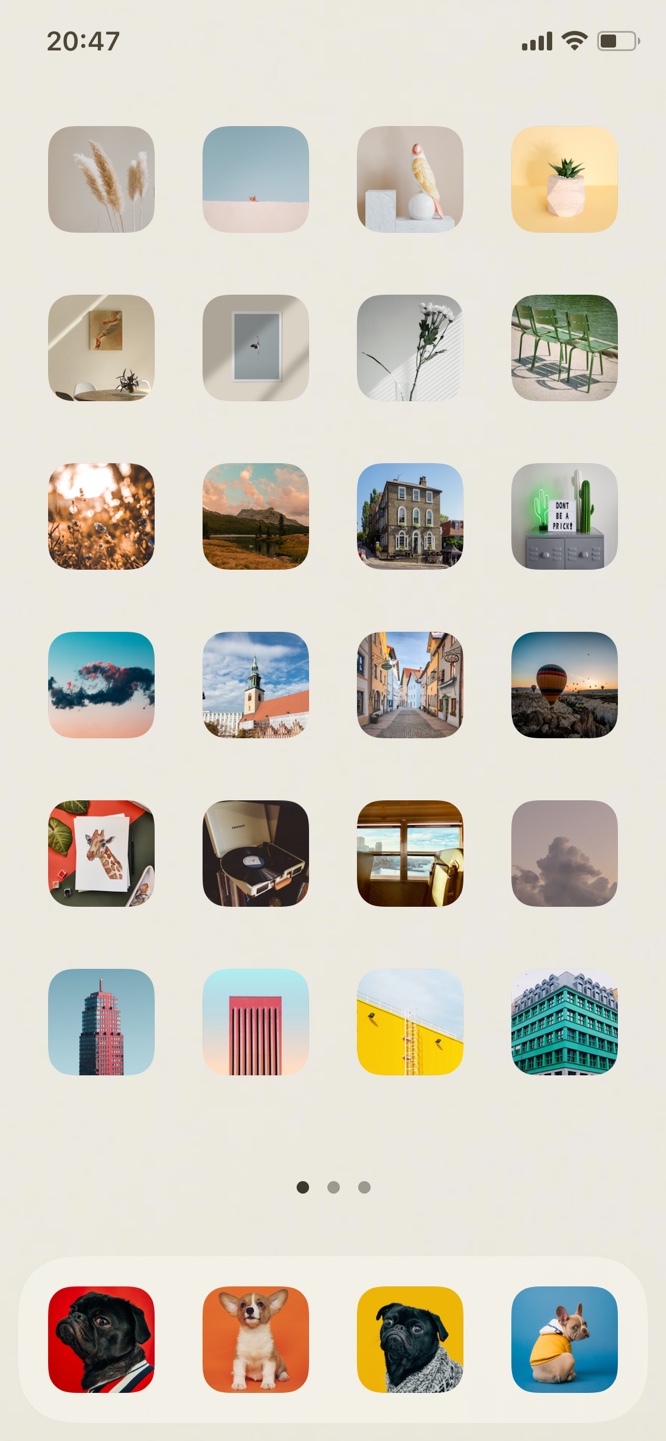Launch the succulent in pink pot icon

point(564,179)
